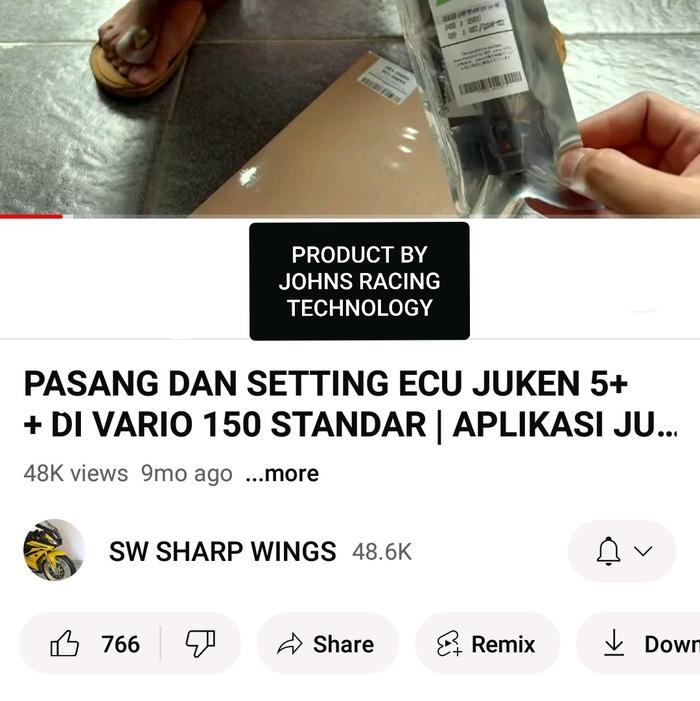Dislike this video
The width and height of the screenshot is (700, 701).
coord(200,644)
